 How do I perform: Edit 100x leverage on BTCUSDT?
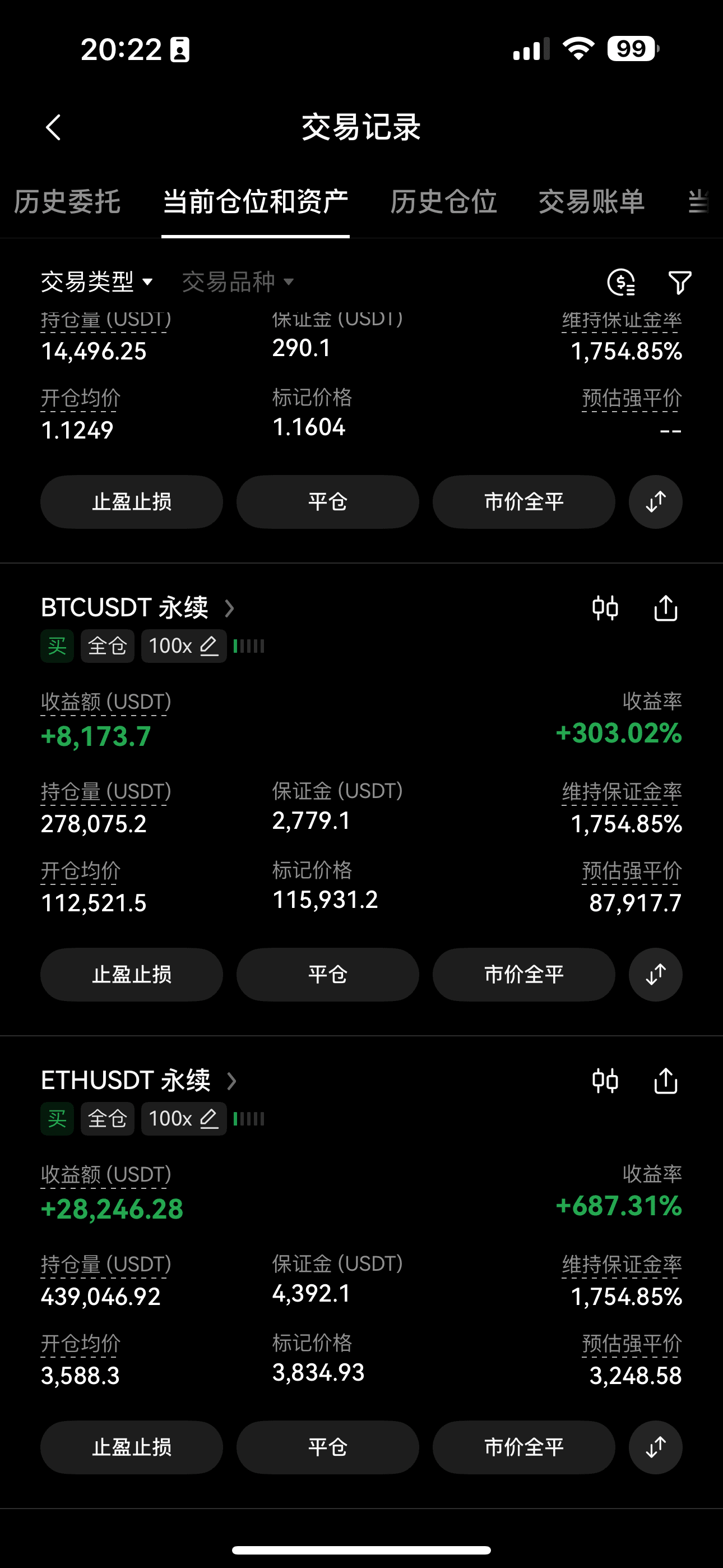(184, 646)
